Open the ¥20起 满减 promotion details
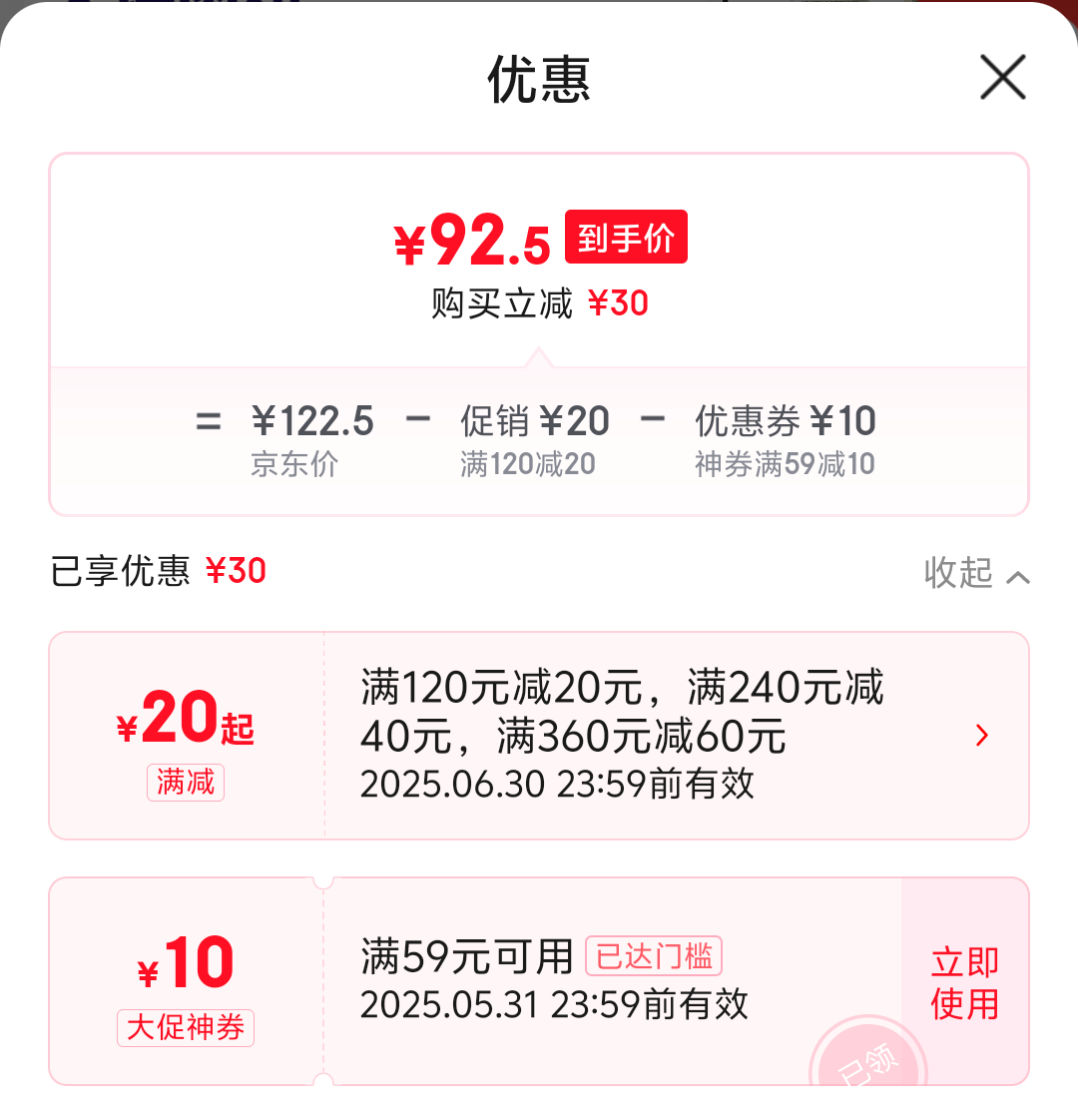 (x=981, y=736)
